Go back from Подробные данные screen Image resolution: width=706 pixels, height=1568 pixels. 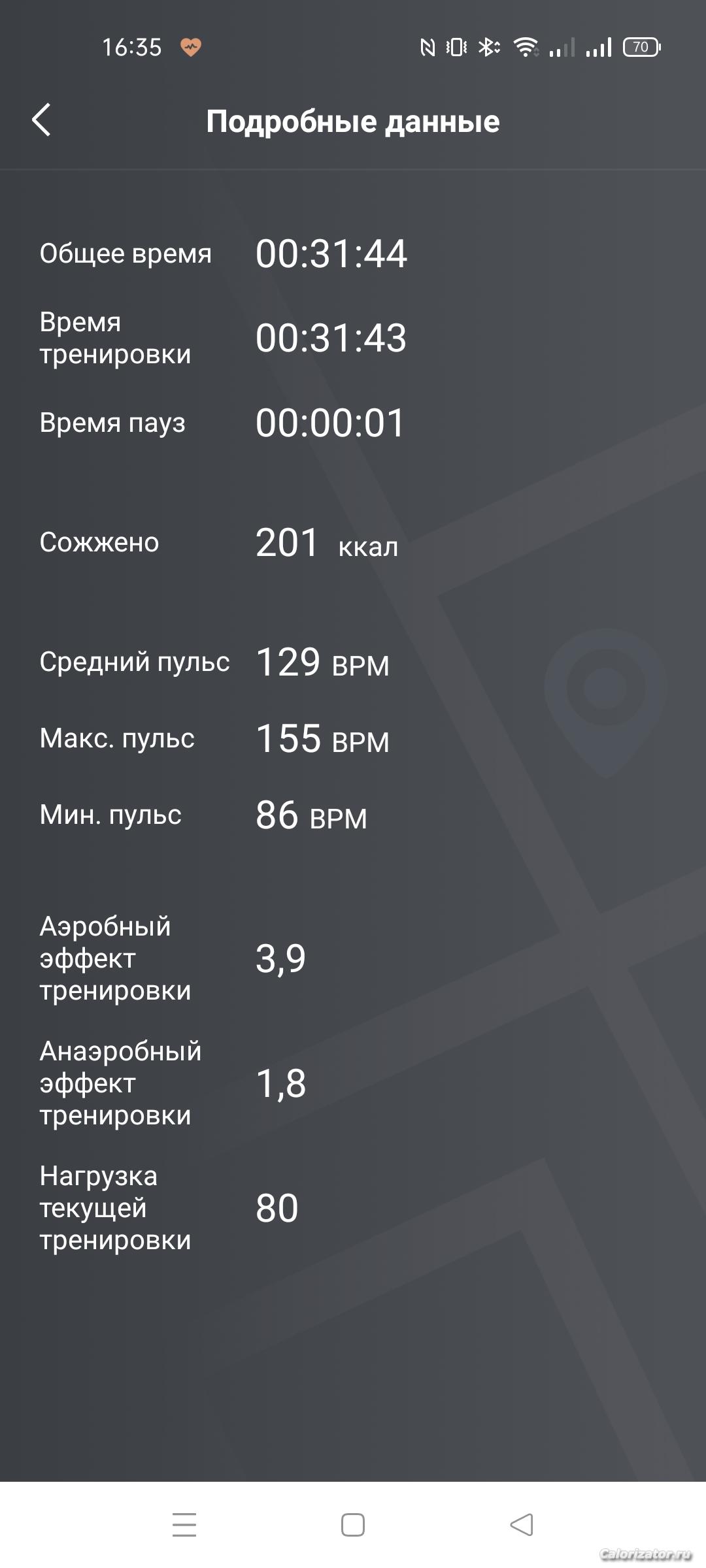(x=42, y=120)
